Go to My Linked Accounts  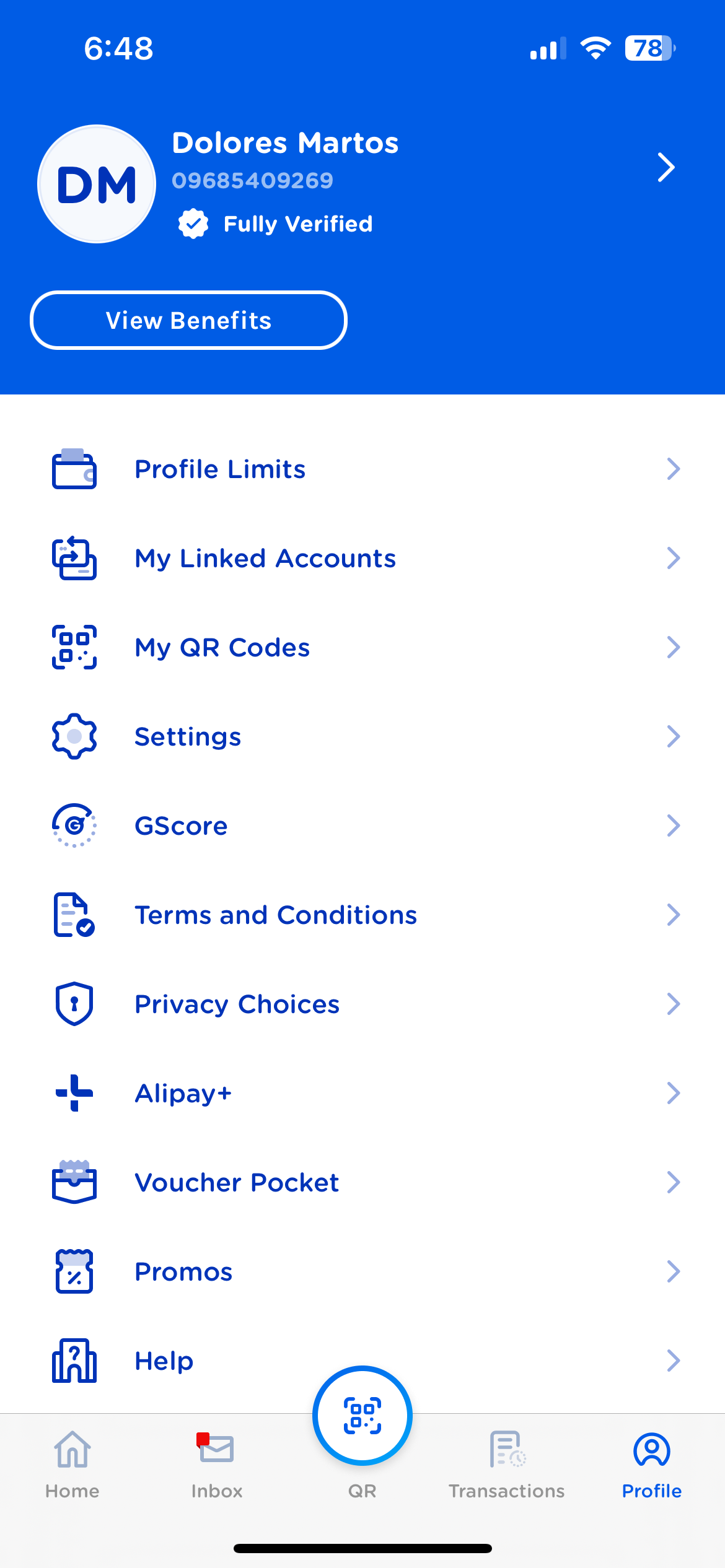[x=362, y=559]
